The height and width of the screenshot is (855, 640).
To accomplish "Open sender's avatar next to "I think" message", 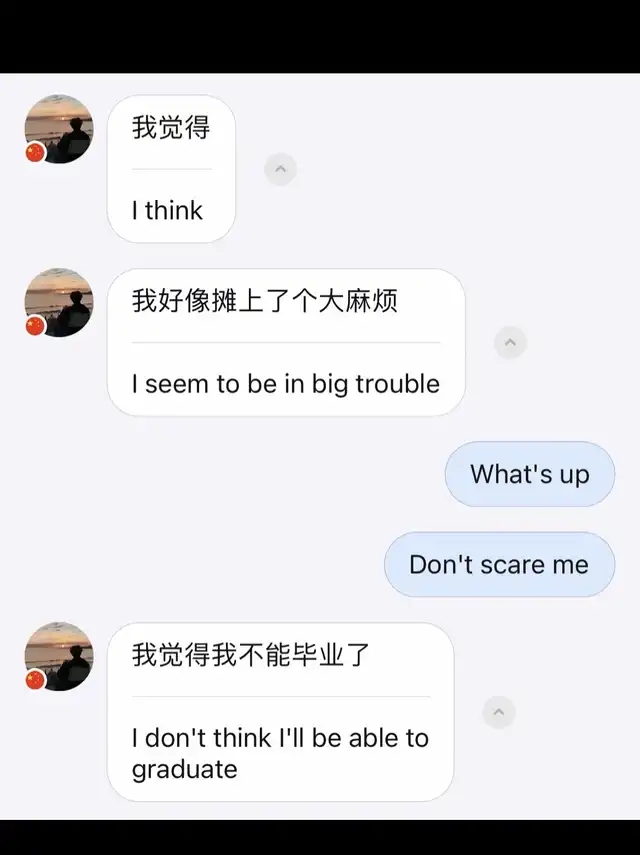I will coord(58,130).
